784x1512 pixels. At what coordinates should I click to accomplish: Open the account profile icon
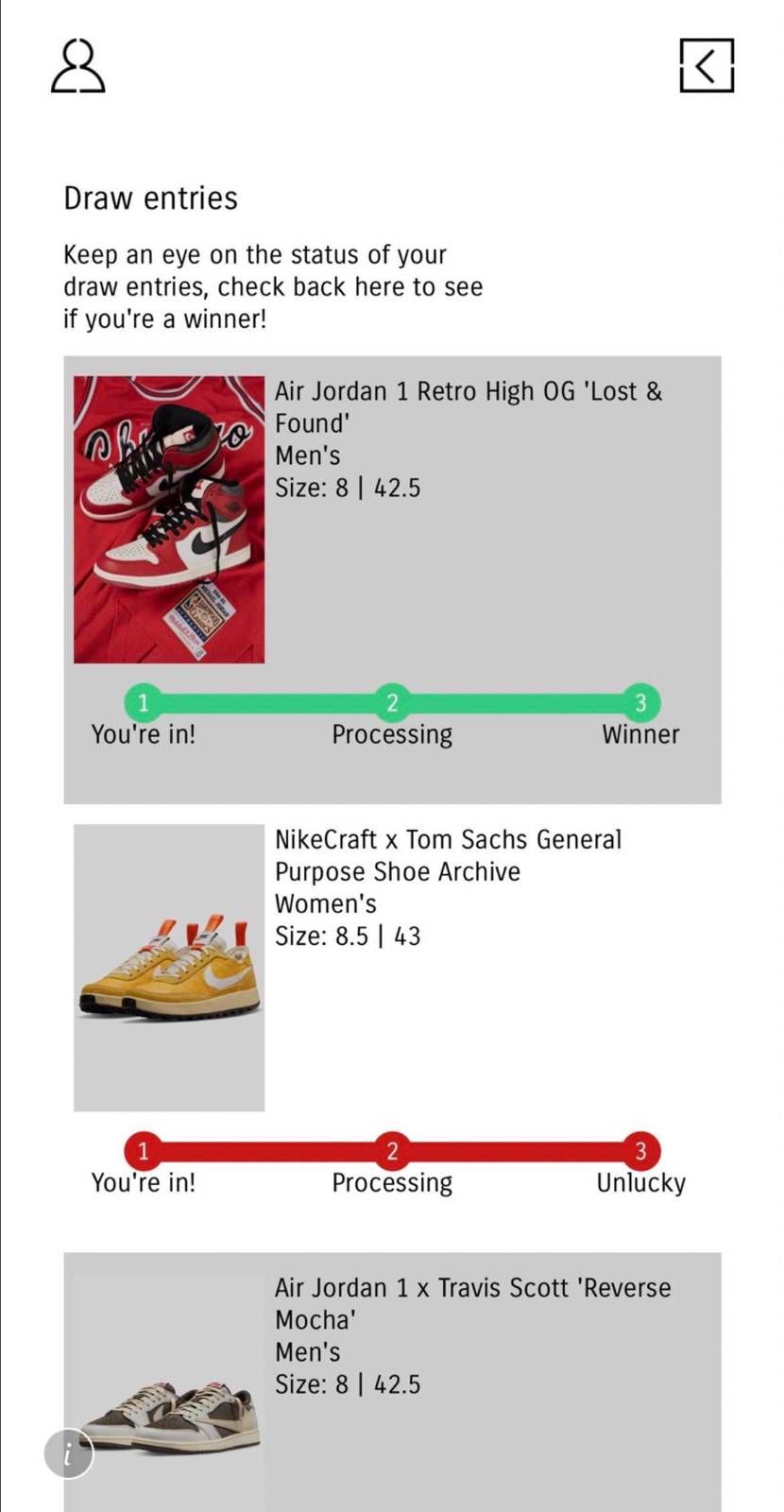(x=77, y=66)
